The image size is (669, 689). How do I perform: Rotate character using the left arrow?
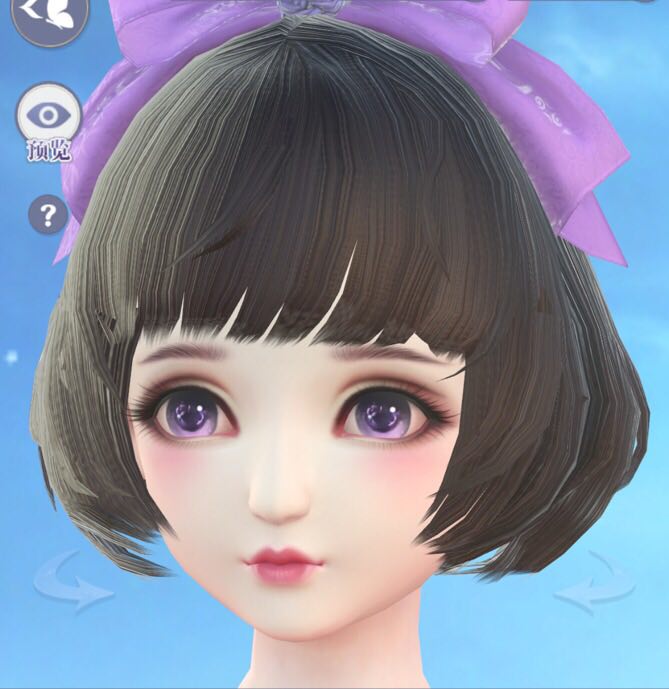click(x=74, y=581)
